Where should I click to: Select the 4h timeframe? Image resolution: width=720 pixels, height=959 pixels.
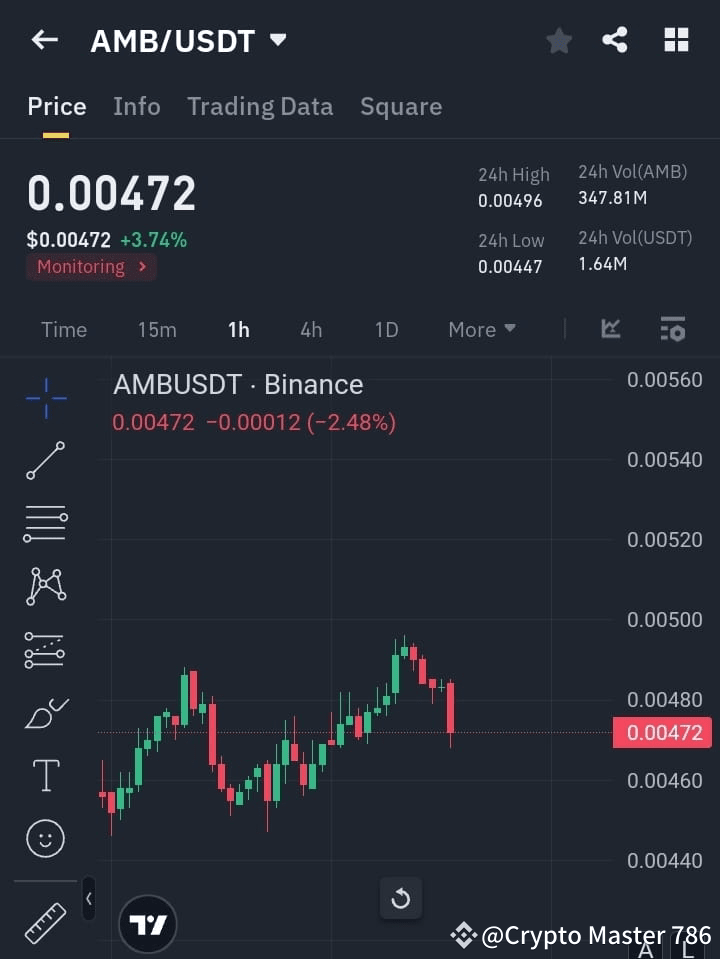(311, 329)
